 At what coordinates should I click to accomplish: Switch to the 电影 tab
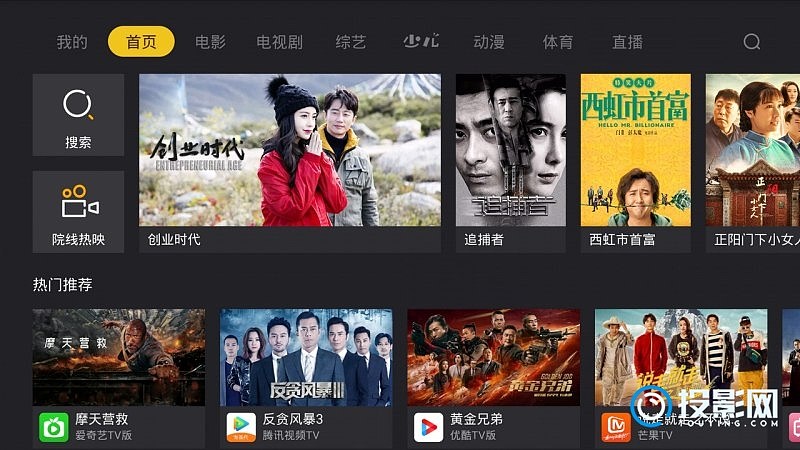point(210,42)
